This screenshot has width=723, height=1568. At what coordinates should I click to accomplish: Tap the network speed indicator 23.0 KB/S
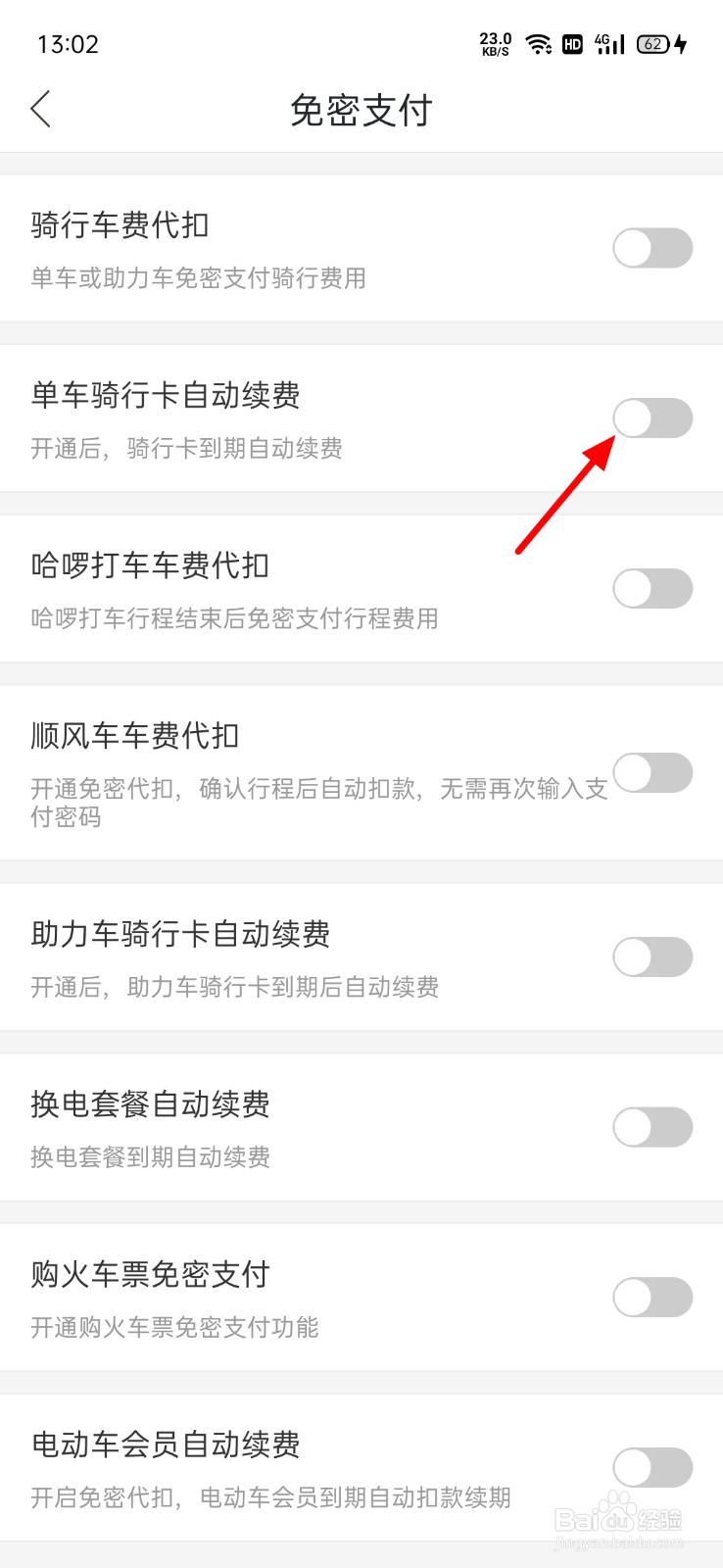click(496, 44)
